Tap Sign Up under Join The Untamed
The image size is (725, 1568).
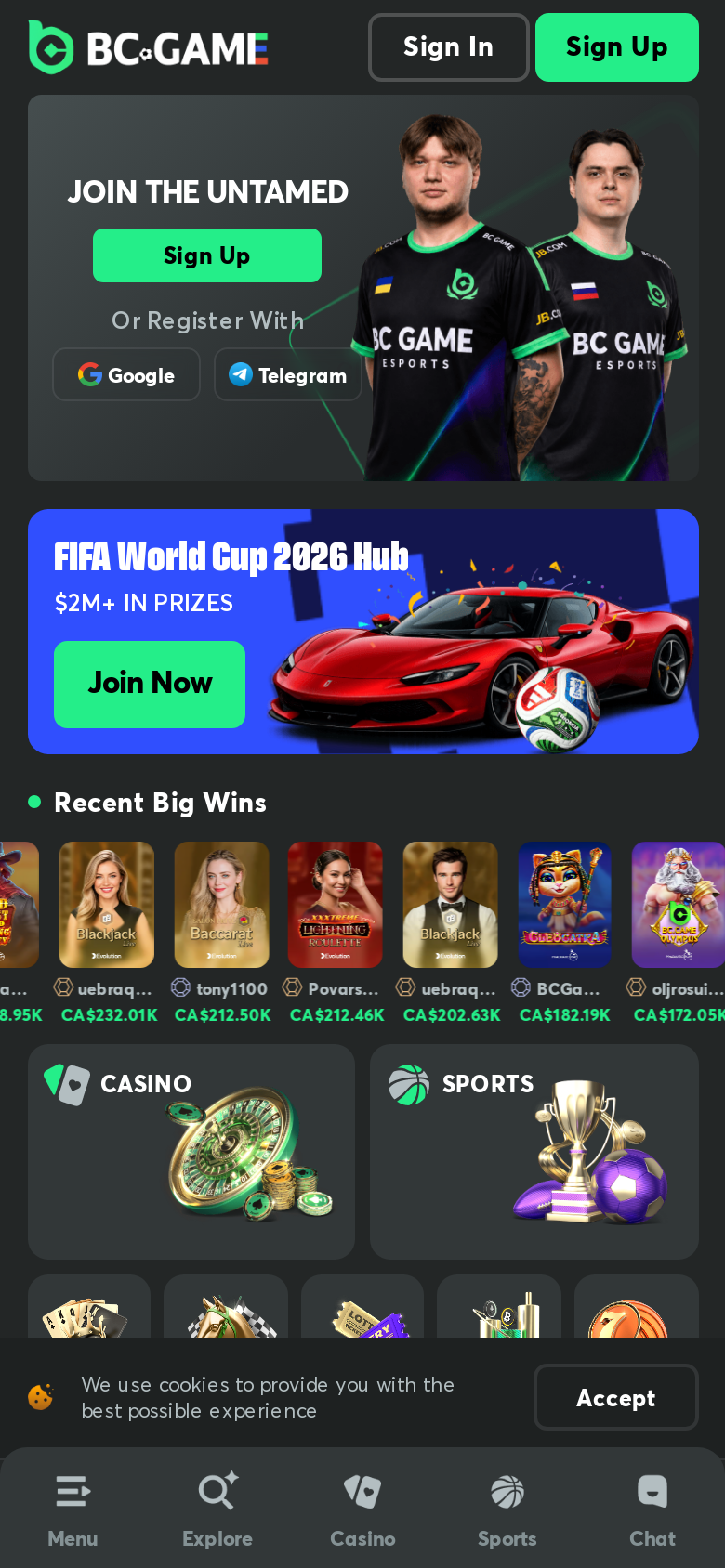pyautogui.click(x=207, y=255)
